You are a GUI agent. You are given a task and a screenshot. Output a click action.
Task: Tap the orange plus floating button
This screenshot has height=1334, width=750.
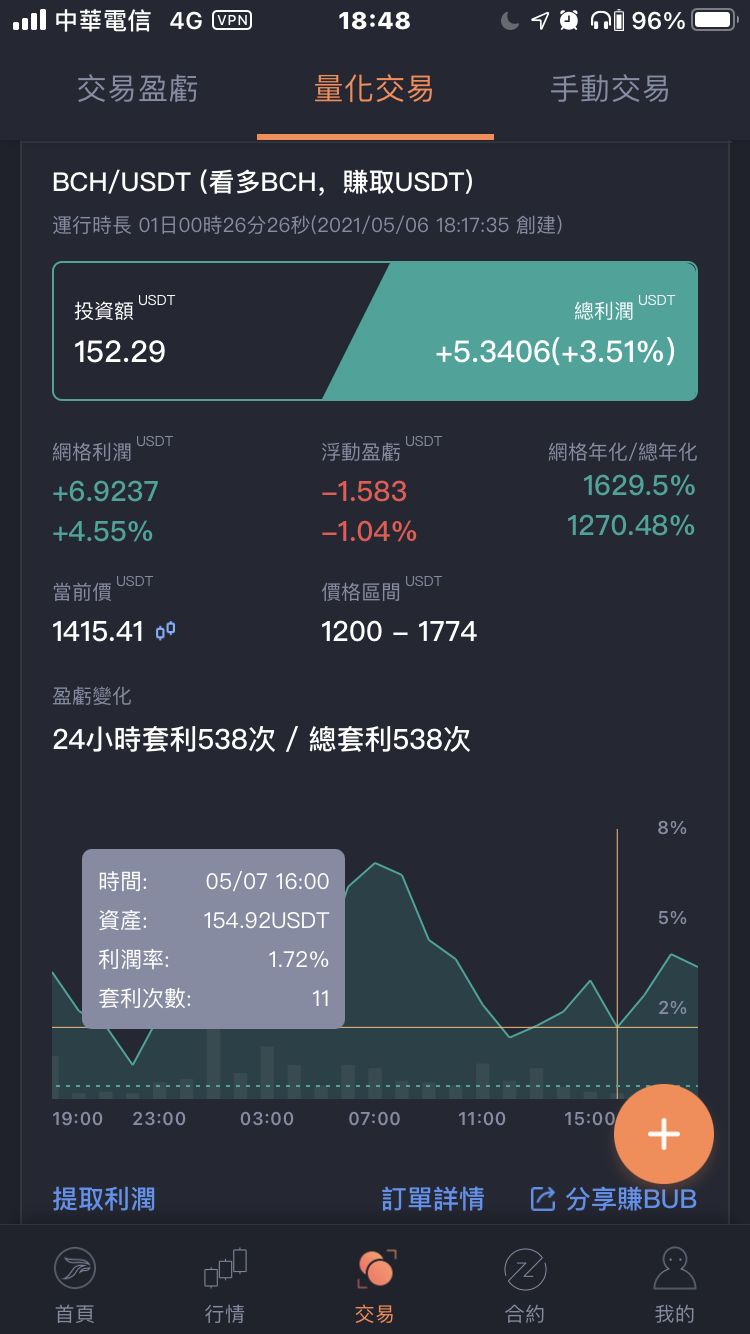[664, 1134]
